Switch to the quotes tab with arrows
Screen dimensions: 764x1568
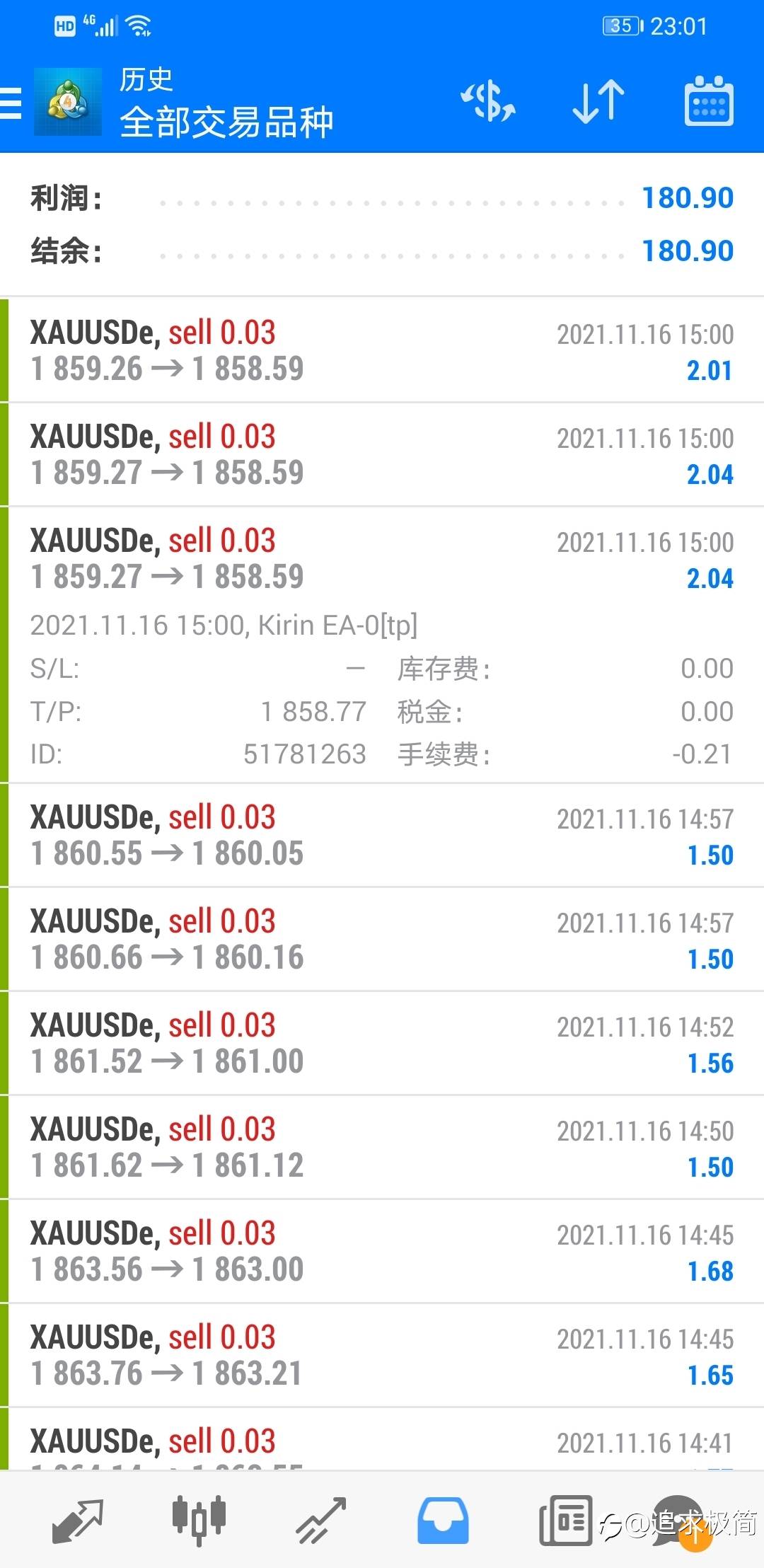tap(77, 1520)
